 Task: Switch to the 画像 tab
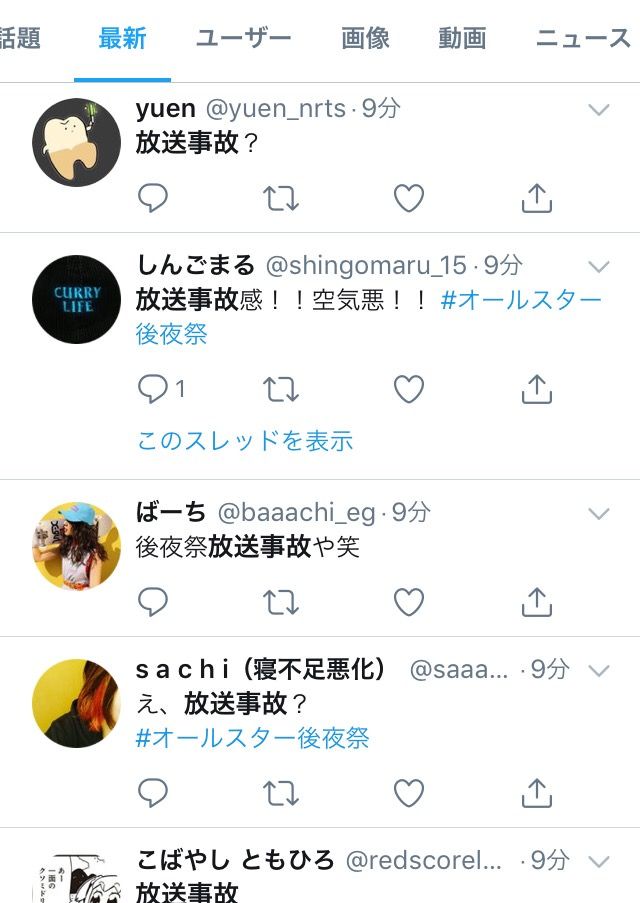tap(365, 39)
